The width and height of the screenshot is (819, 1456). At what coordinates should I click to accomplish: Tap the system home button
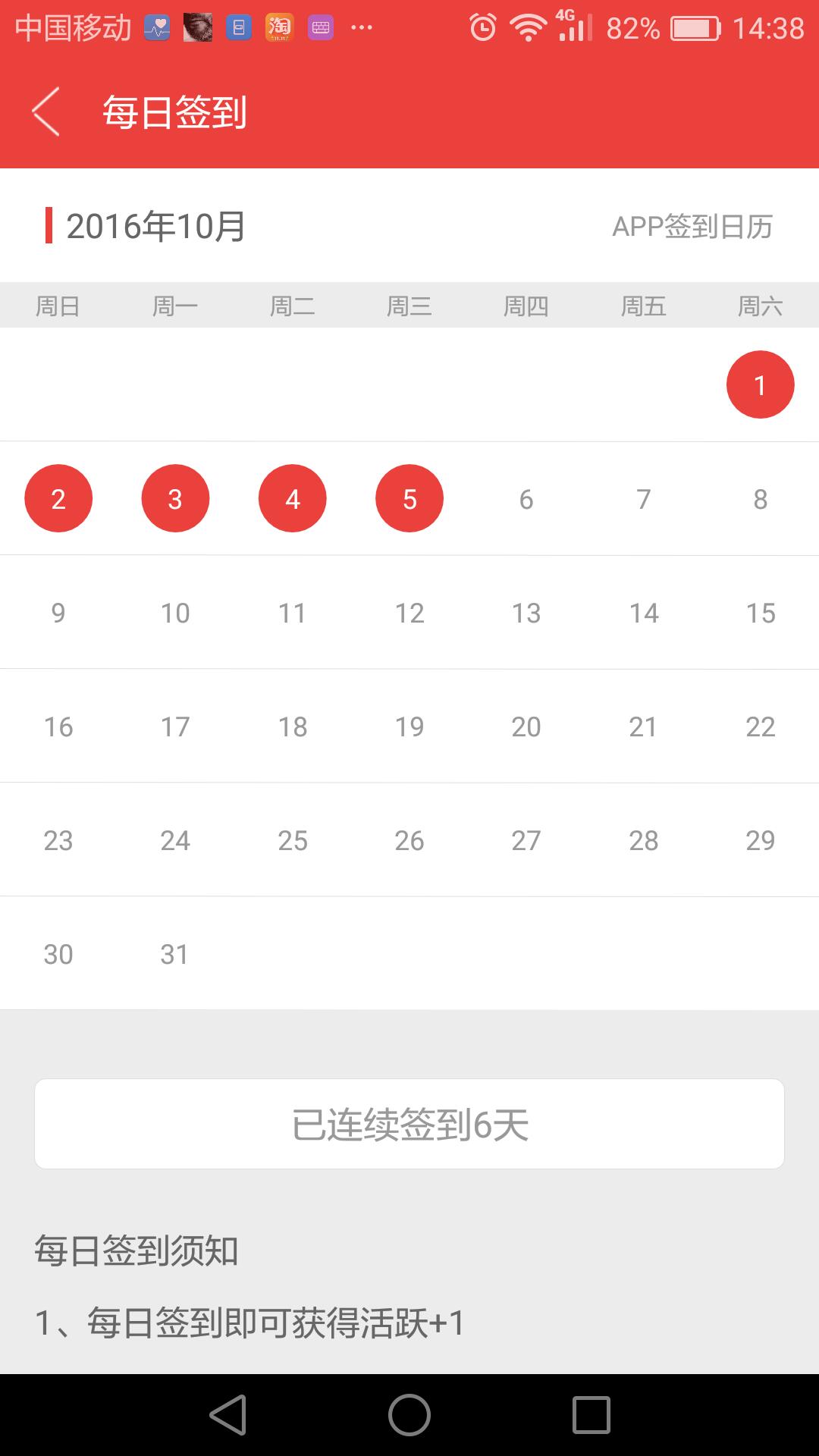coord(409,1415)
